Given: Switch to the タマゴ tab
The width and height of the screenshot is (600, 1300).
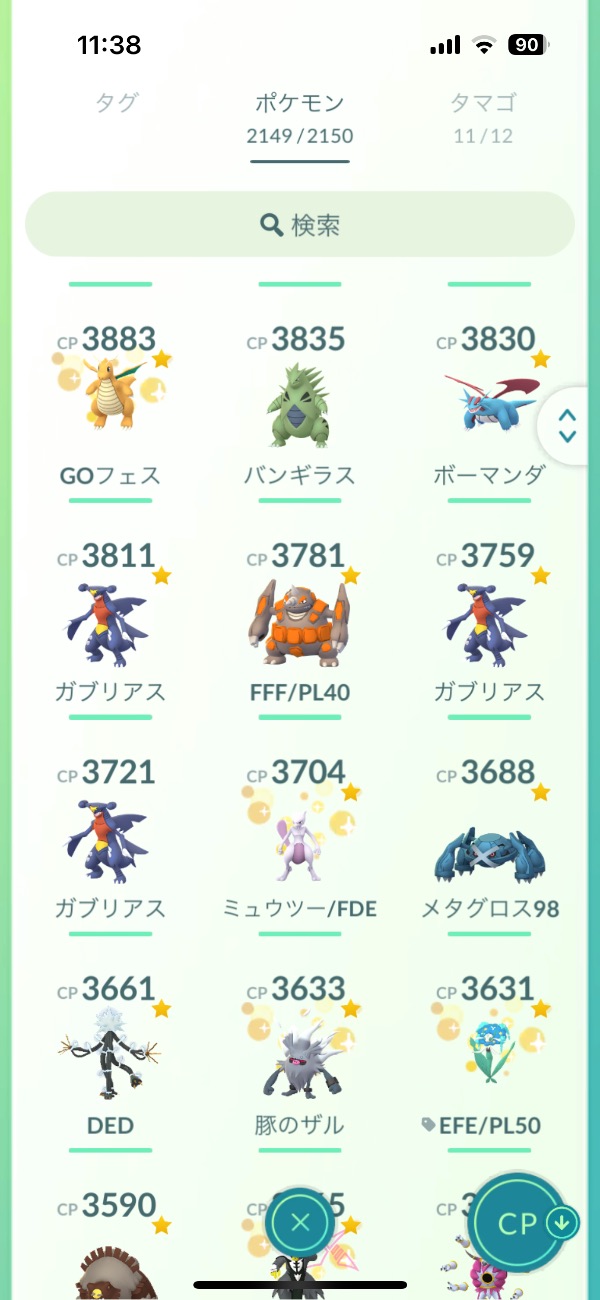Looking at the screenshot, I should (483, 115).
